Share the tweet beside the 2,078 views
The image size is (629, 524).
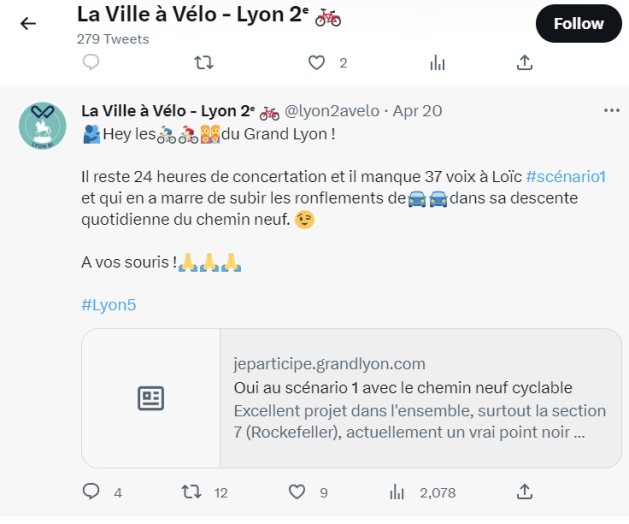pos(524,492)
